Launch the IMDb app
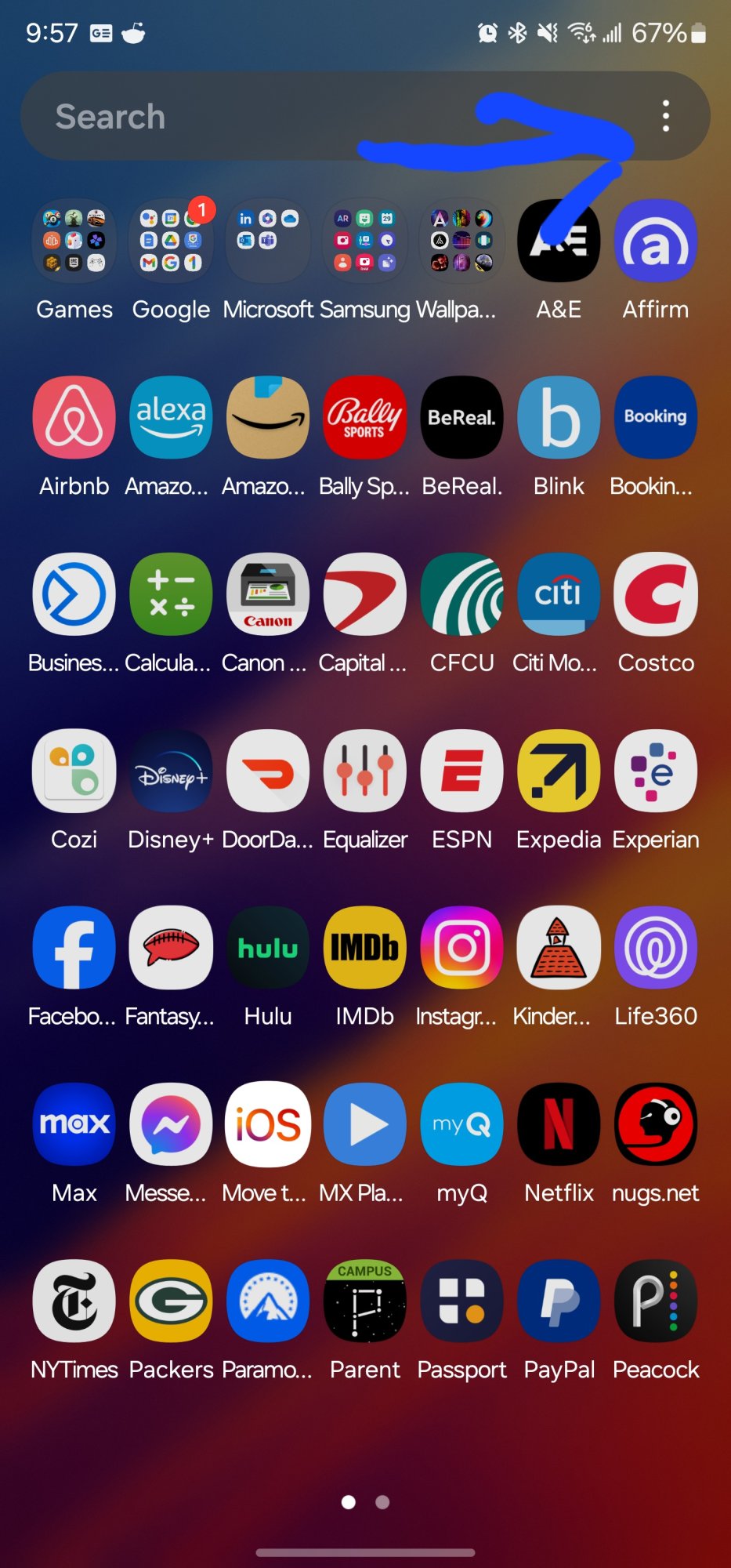 tap(365, 947)
